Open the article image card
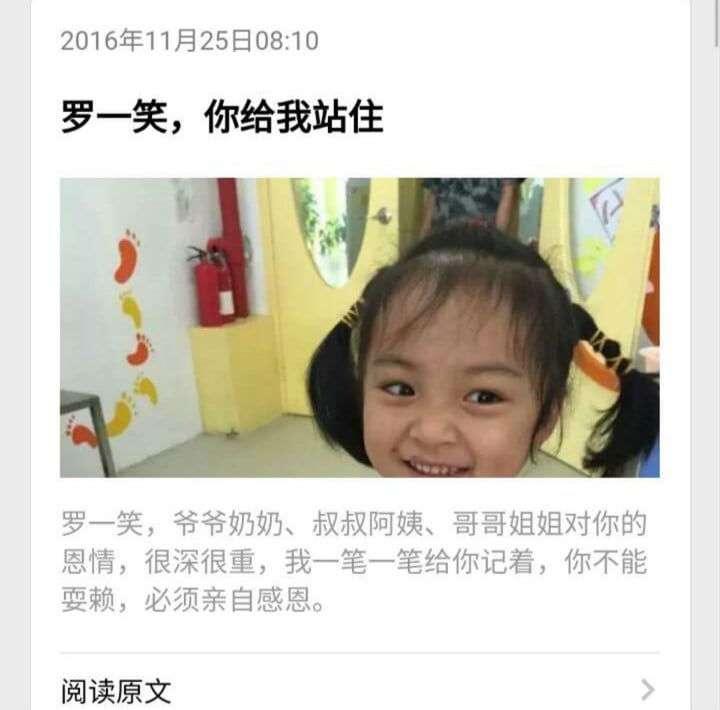This screenshot has width=720, height=710. [x=359, y=327]
